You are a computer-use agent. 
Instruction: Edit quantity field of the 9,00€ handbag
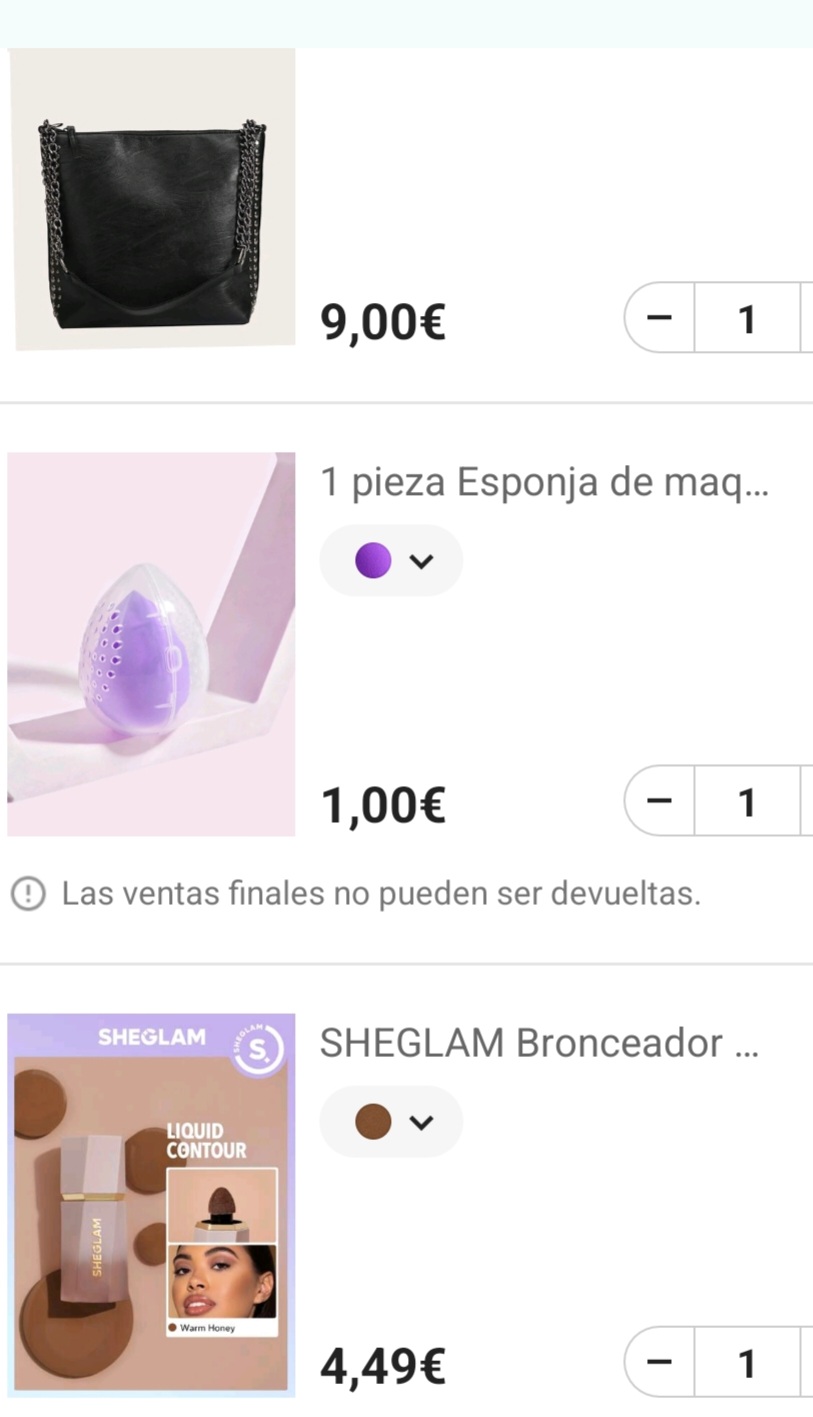coord(746,319)
